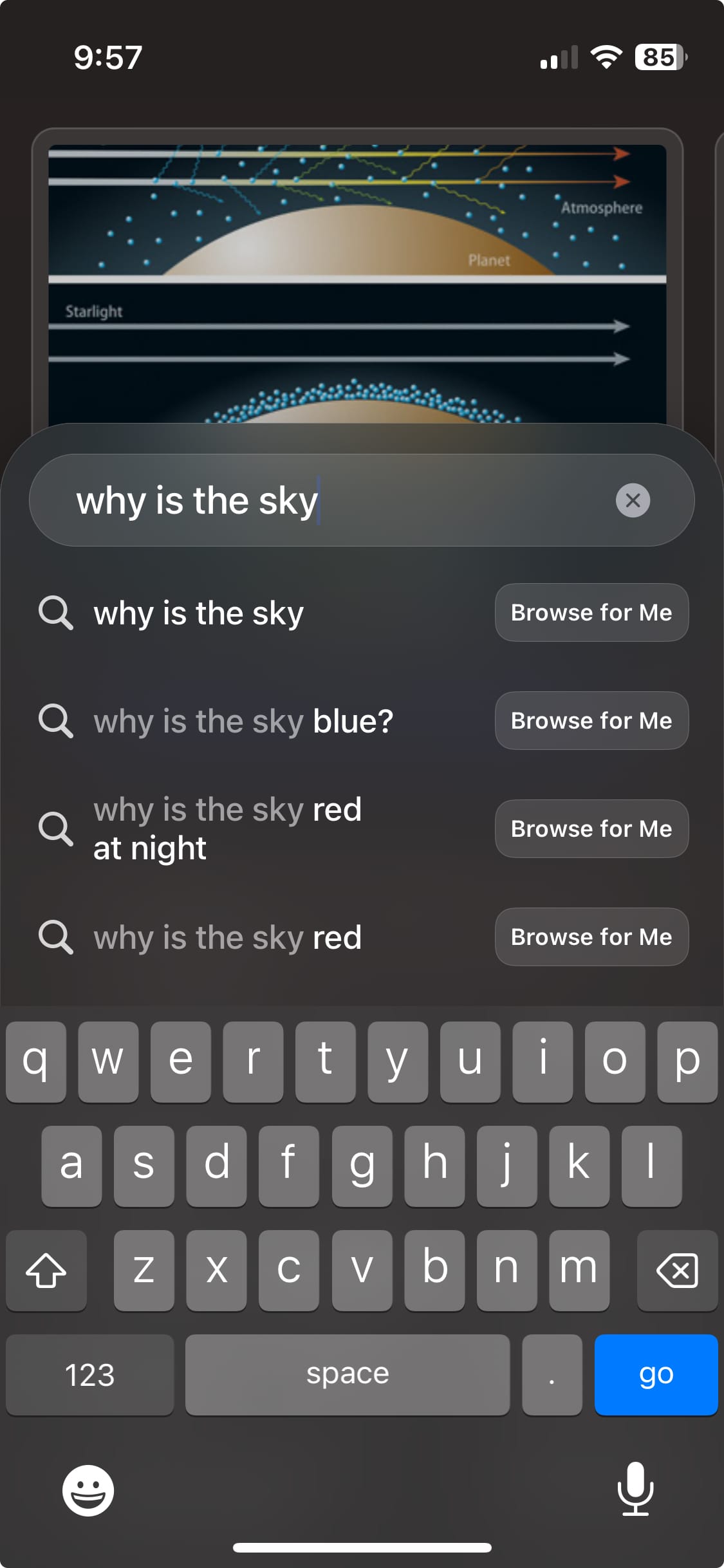Image resolution: width=724 pixels, height=1568 pixels.
Task: Tap the keyboard backspace key
Action: coord(676,1271)
